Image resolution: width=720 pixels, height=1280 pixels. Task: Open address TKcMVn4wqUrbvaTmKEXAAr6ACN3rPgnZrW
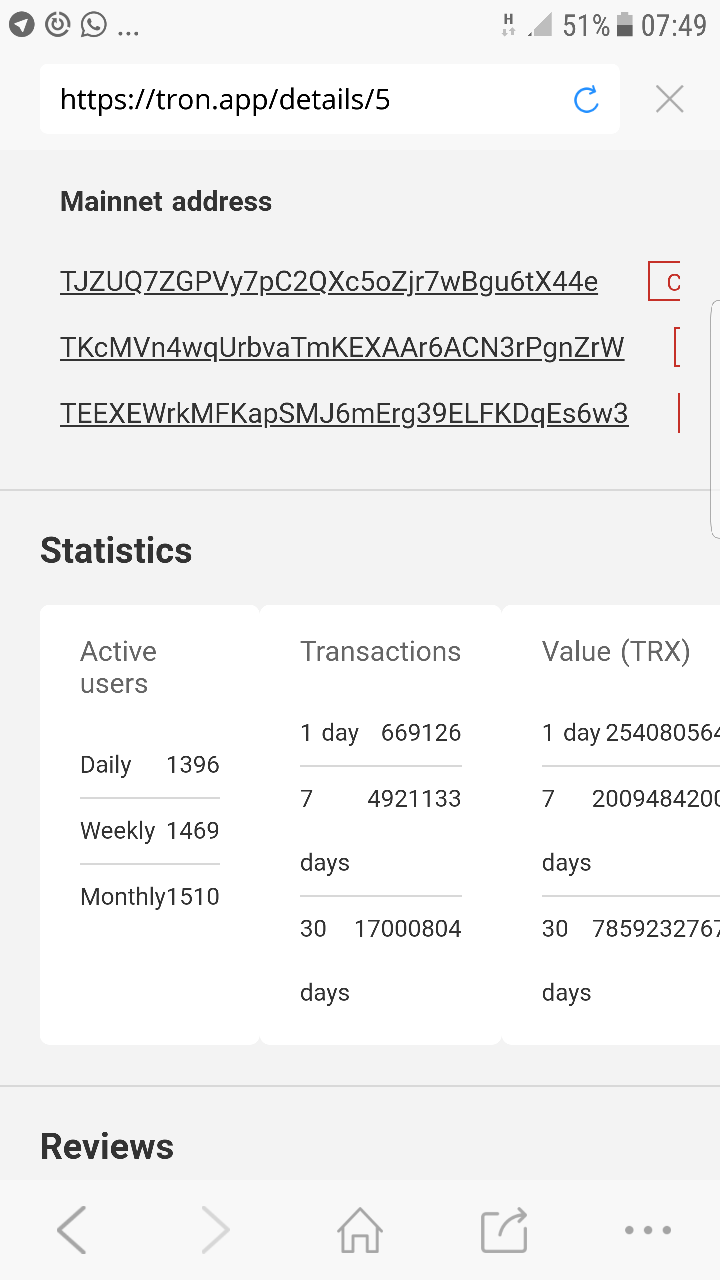(x=342, y=347)
